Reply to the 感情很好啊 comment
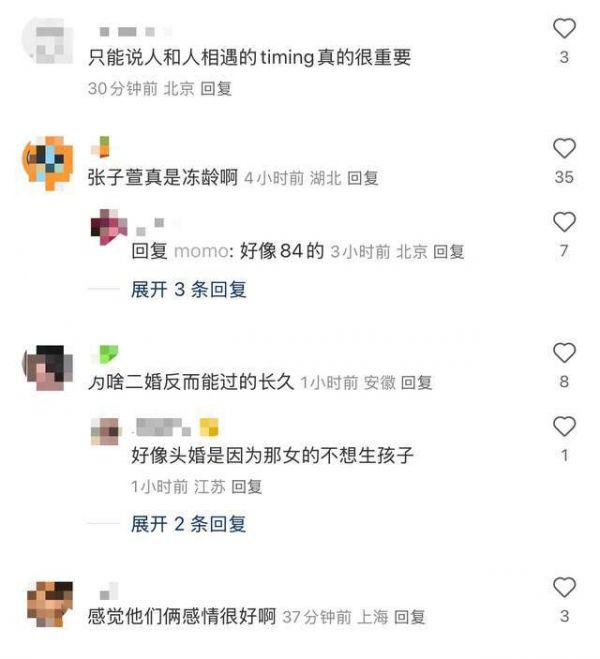Screen dimensions: 600x659 410,618
